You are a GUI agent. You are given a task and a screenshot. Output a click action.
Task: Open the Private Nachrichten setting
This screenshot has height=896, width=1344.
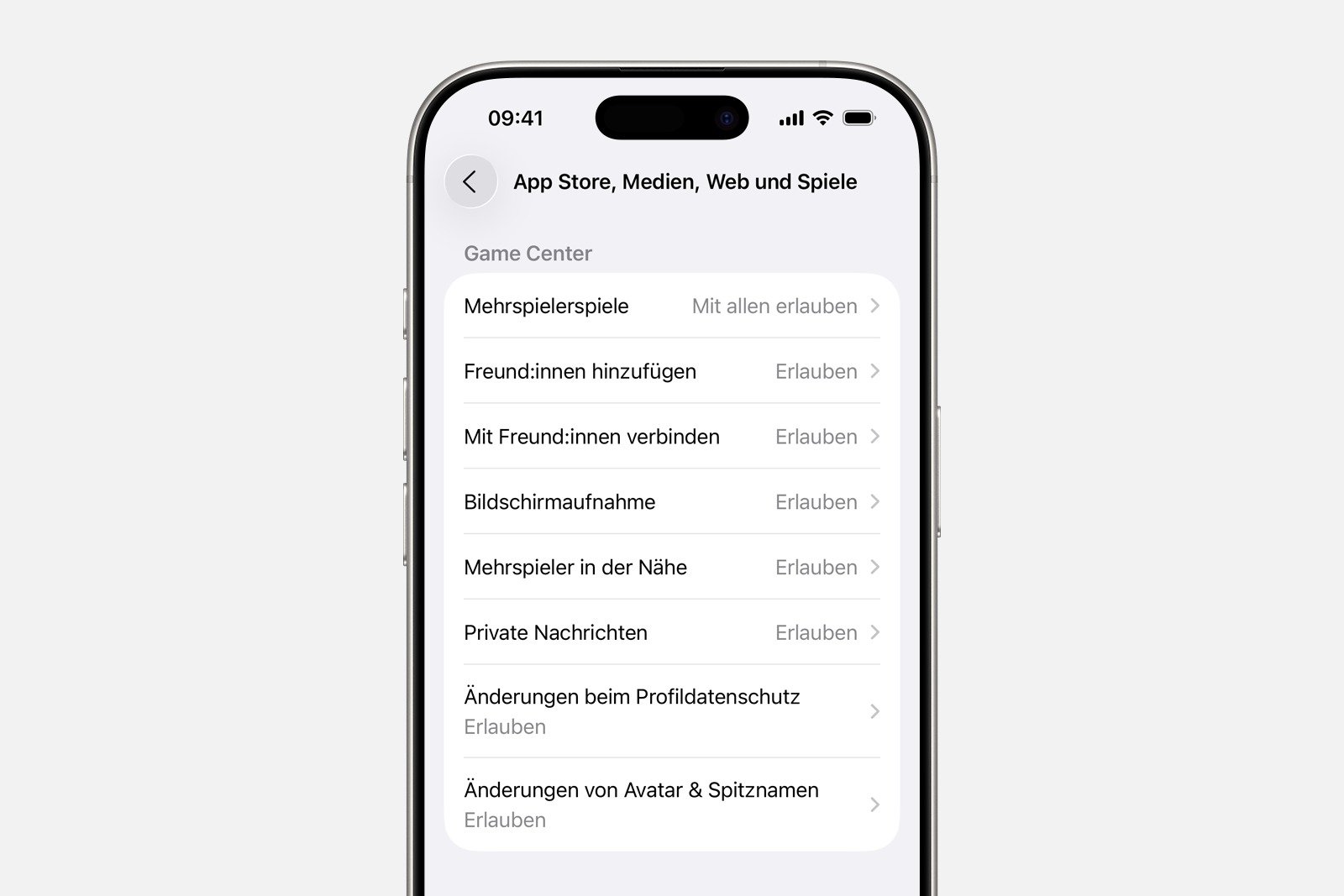pyautogui.click(x=671, y=633)
